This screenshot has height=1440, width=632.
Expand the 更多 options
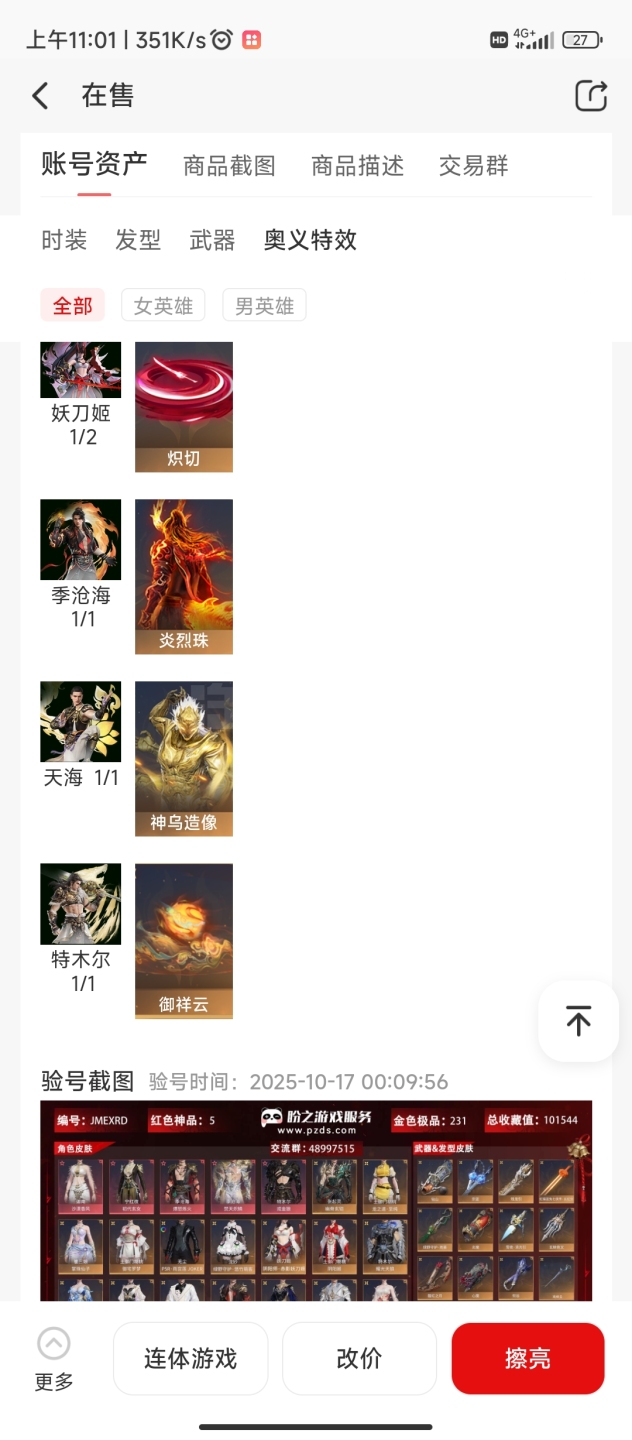54,1359
